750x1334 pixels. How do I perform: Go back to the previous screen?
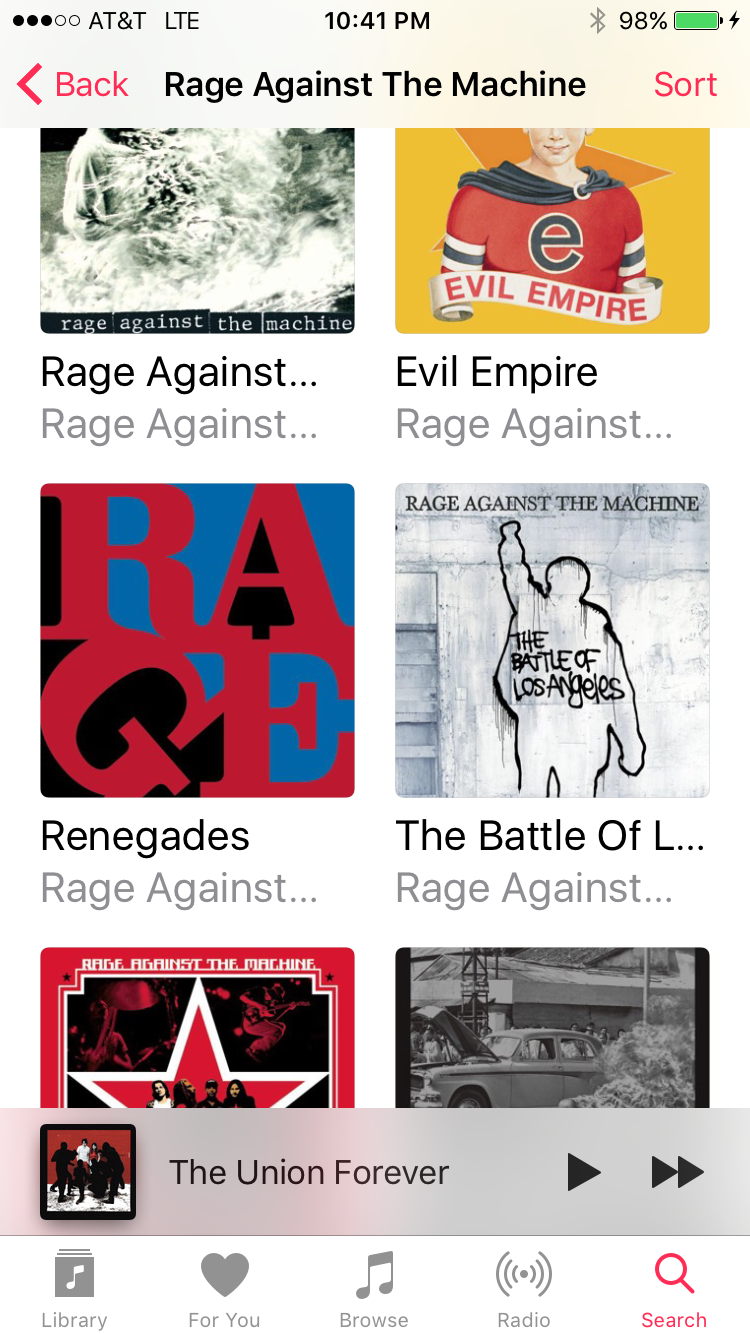73,85
